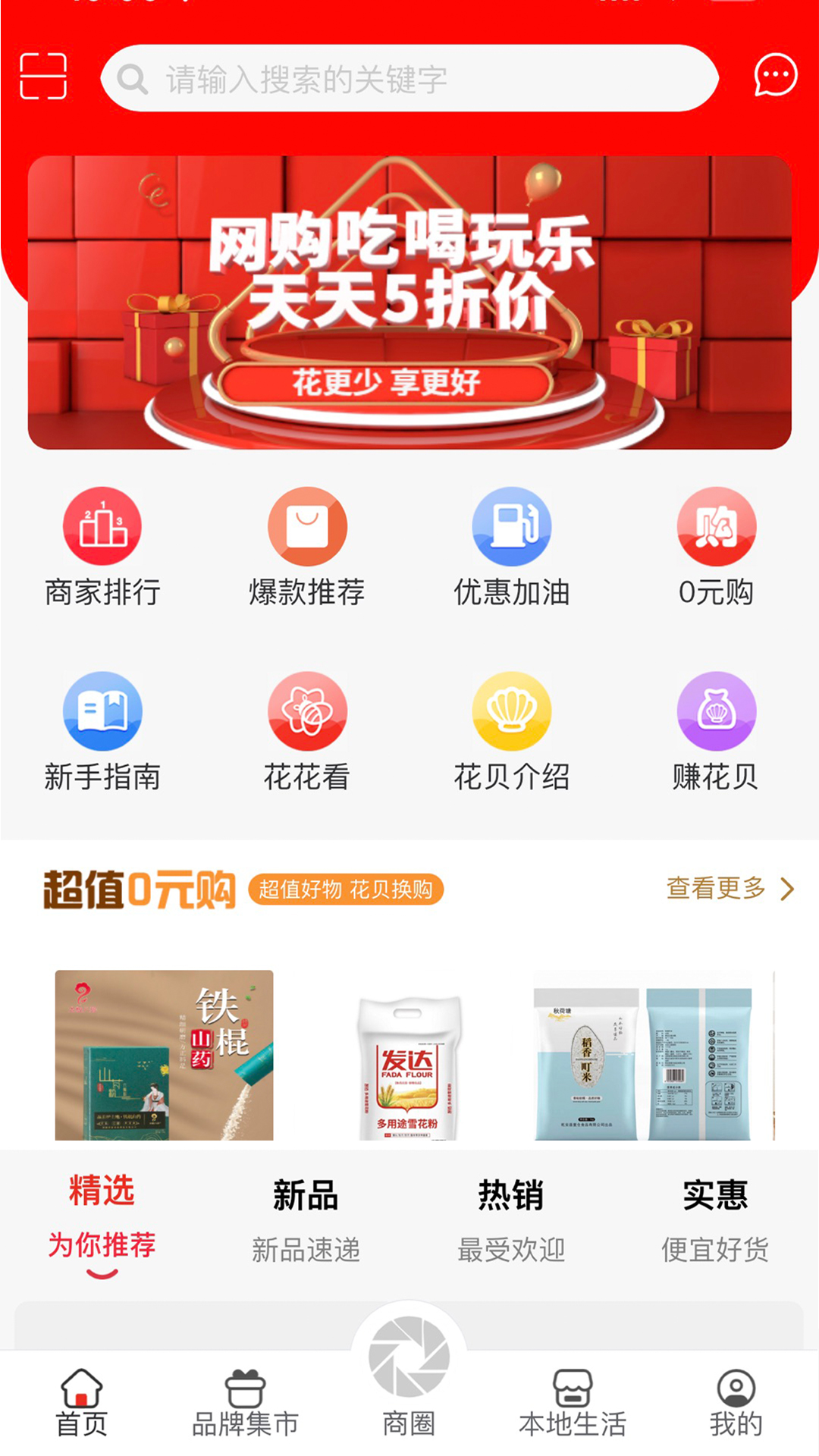Viewport: 819px width, 1456px height.
Task: Open the 网购吃喝玩乐 promo banner
Action: click(x=409, y=302)
